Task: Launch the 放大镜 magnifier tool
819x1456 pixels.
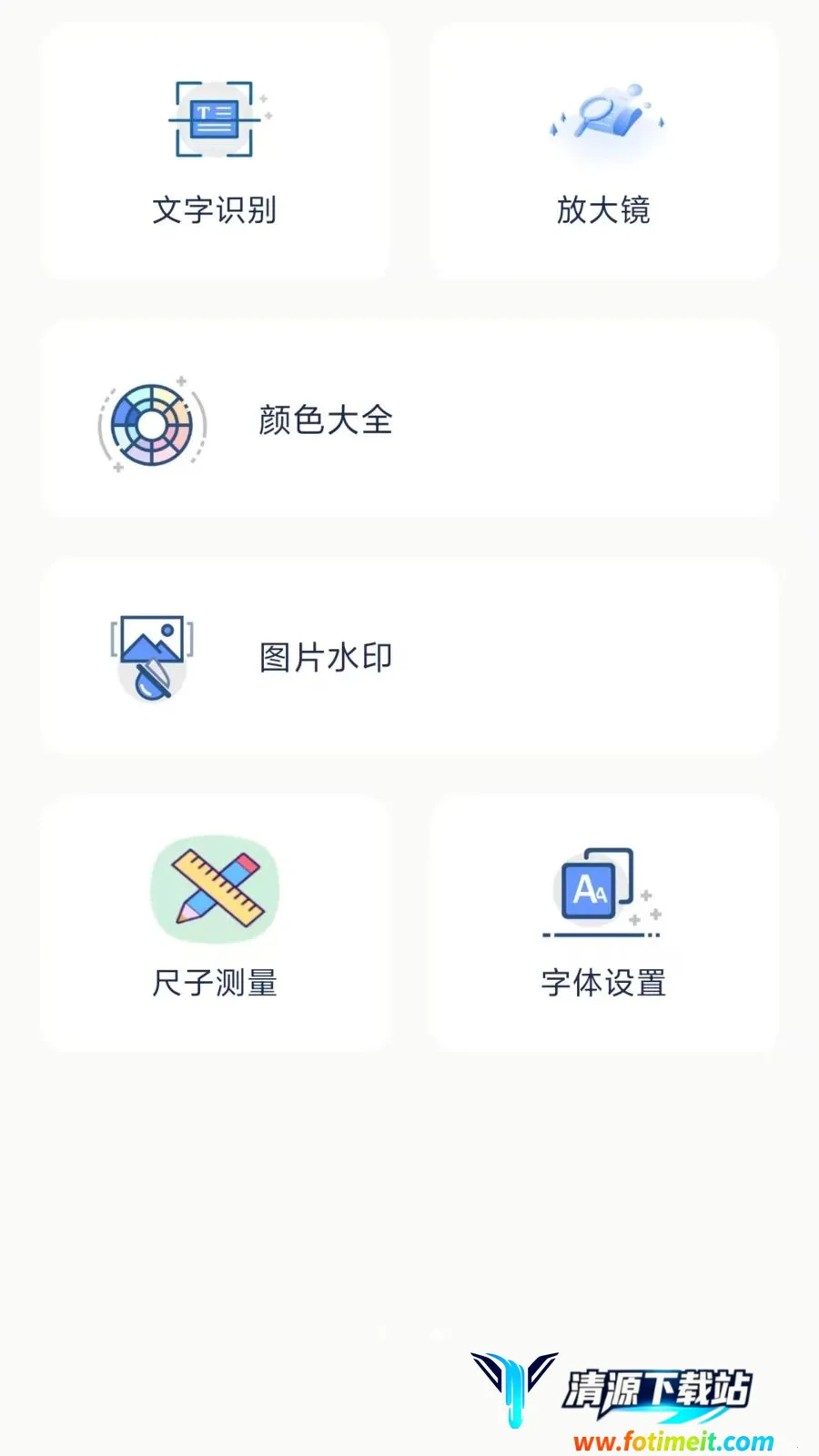Action: pyautogui.click(x=603, y=151)
